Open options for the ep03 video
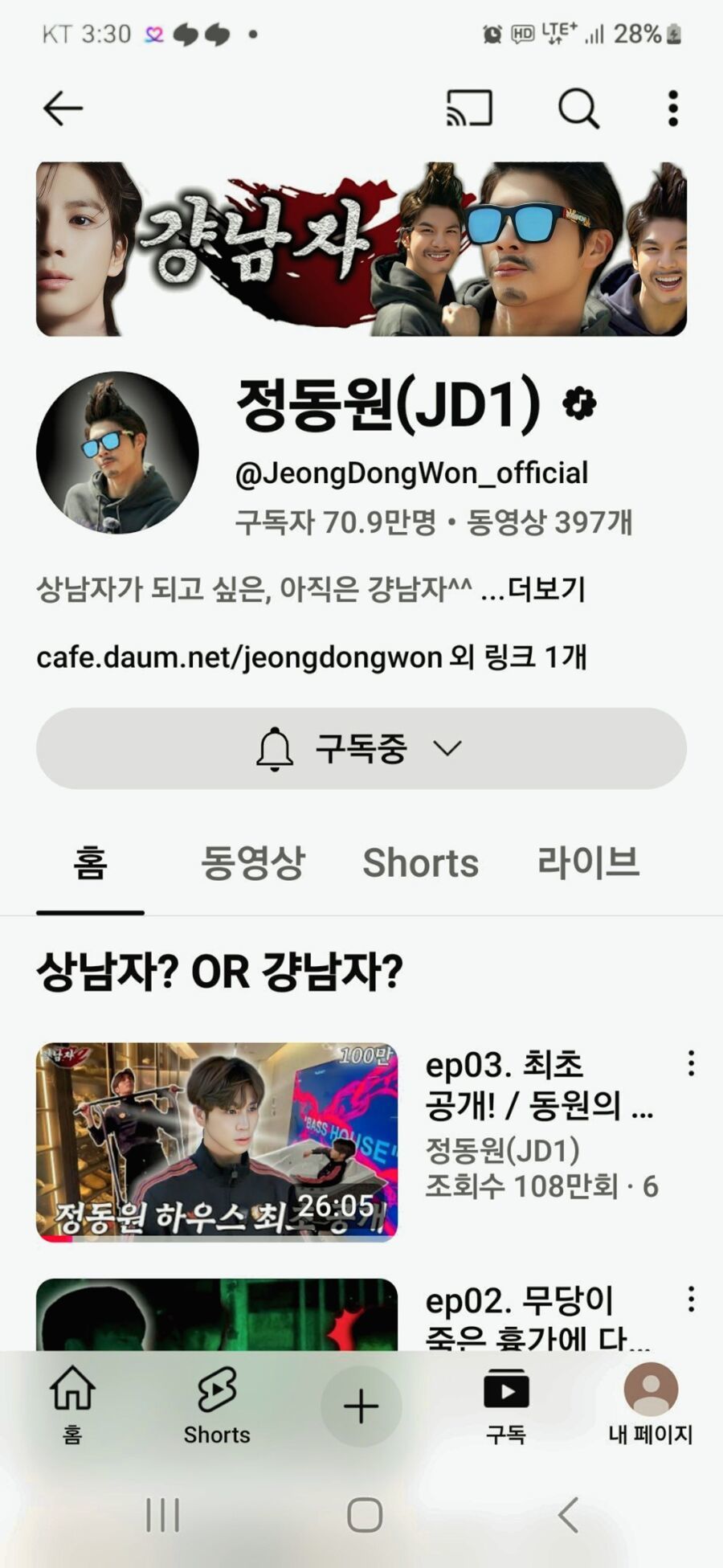This screenshot has width=723, height=1568. pos(691,1063)
